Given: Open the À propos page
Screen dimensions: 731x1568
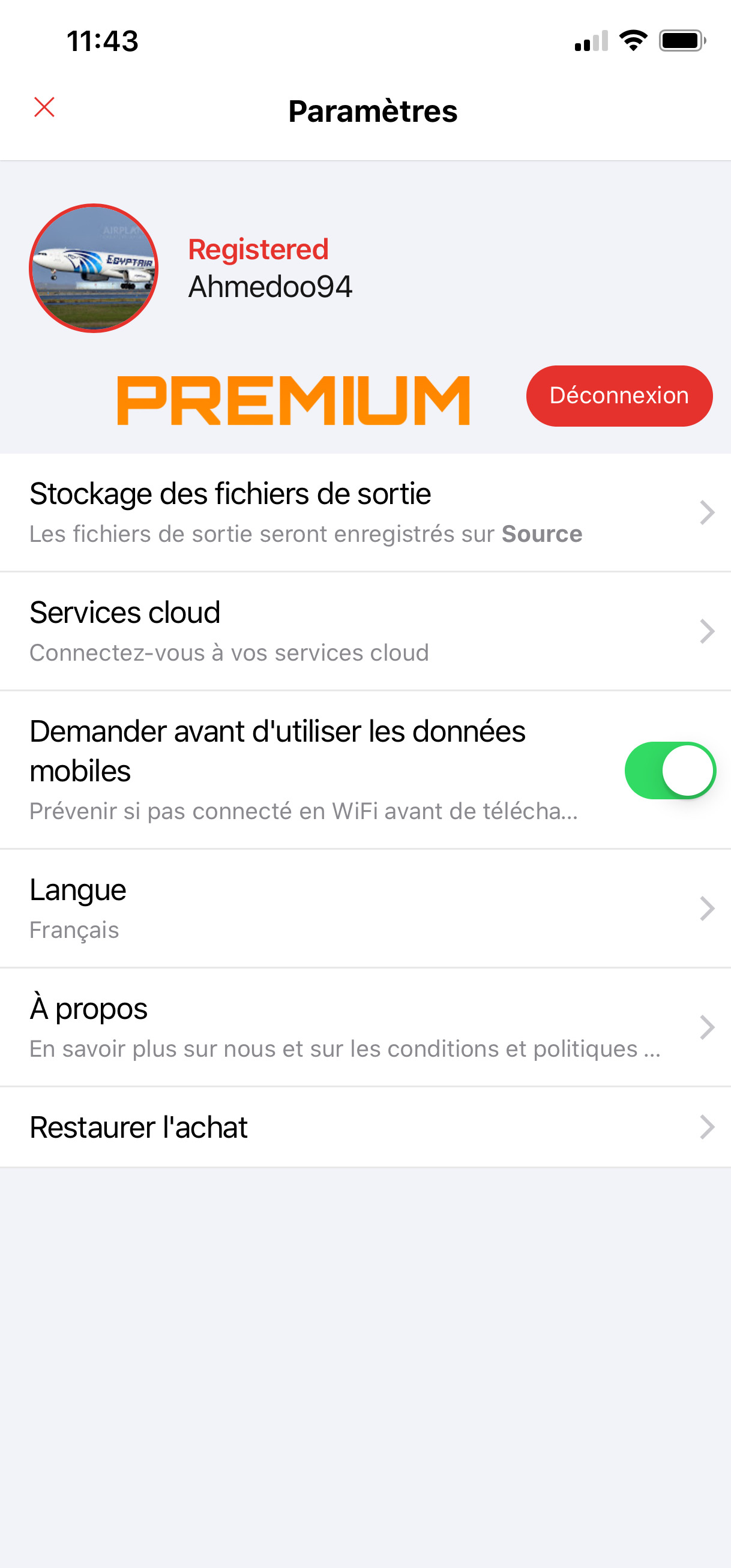Looking at the screenshot, I should click(x=365, y=1027).
